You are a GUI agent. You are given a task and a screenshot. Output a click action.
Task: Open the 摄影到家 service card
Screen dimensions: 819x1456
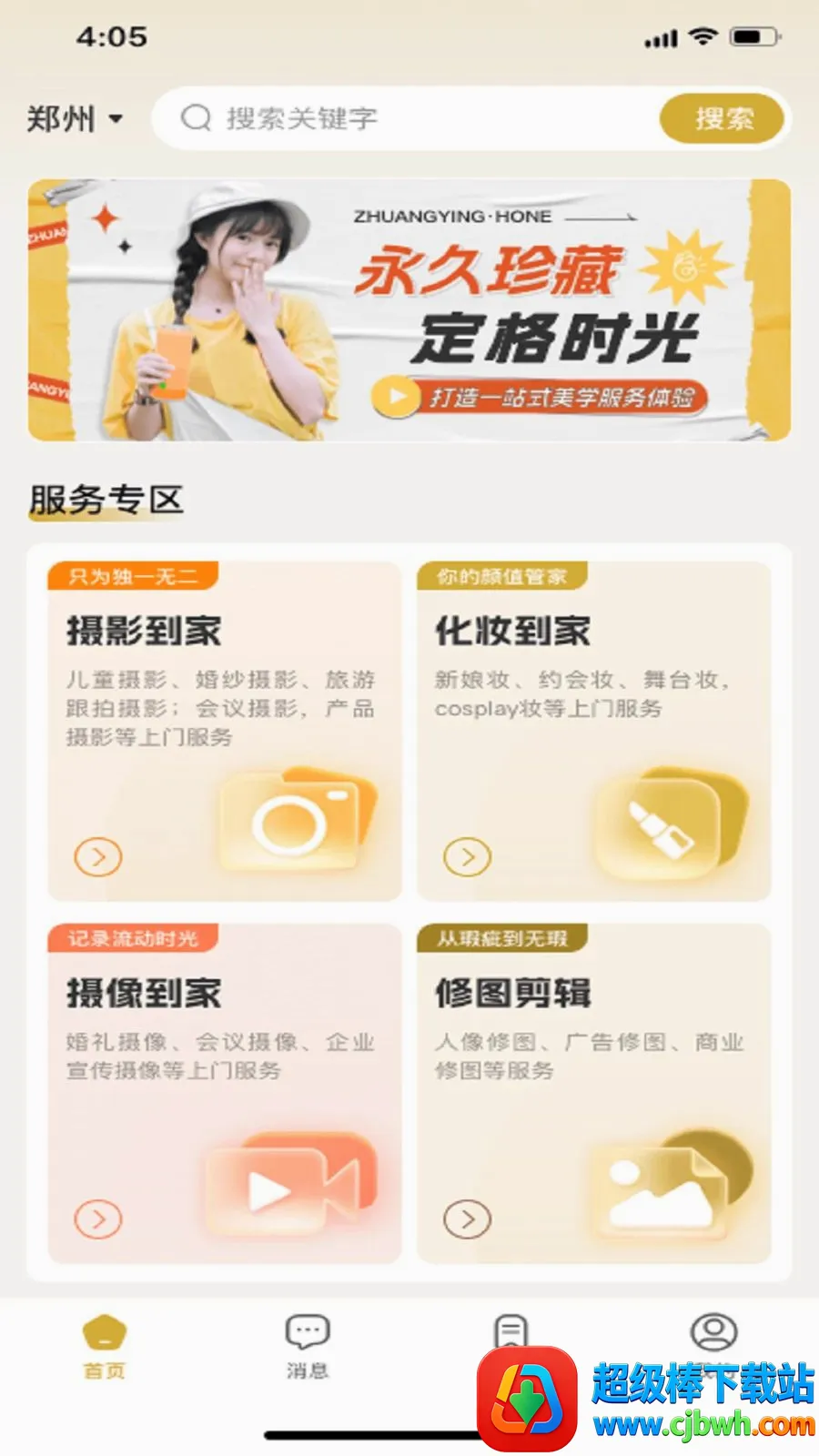225,732
